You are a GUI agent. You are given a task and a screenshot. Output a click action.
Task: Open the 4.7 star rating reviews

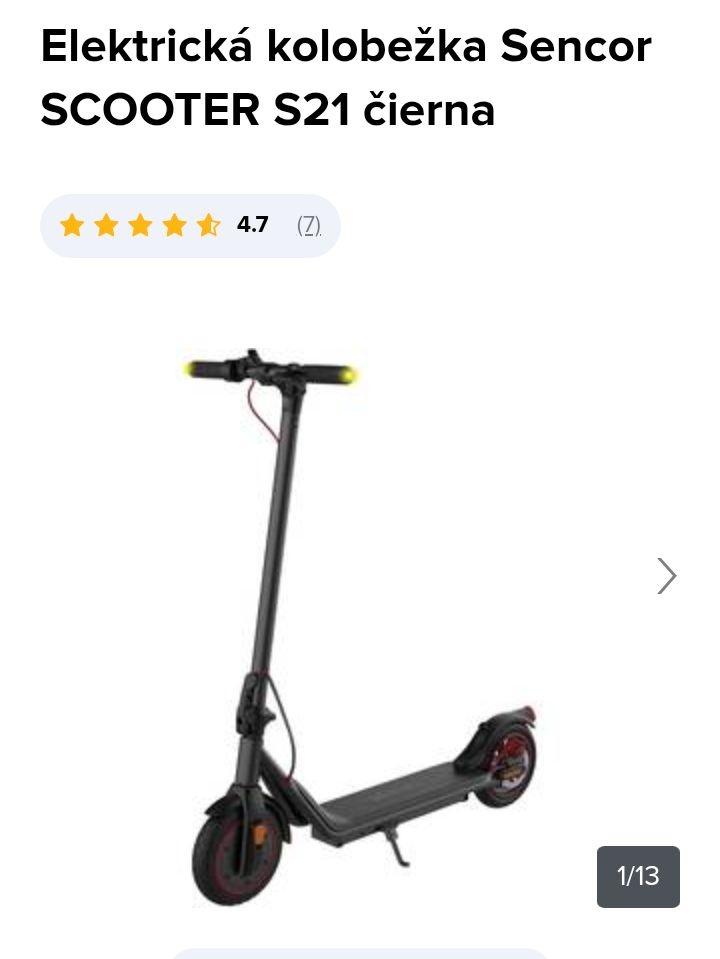pyautogui.click(x=190, y=225)
